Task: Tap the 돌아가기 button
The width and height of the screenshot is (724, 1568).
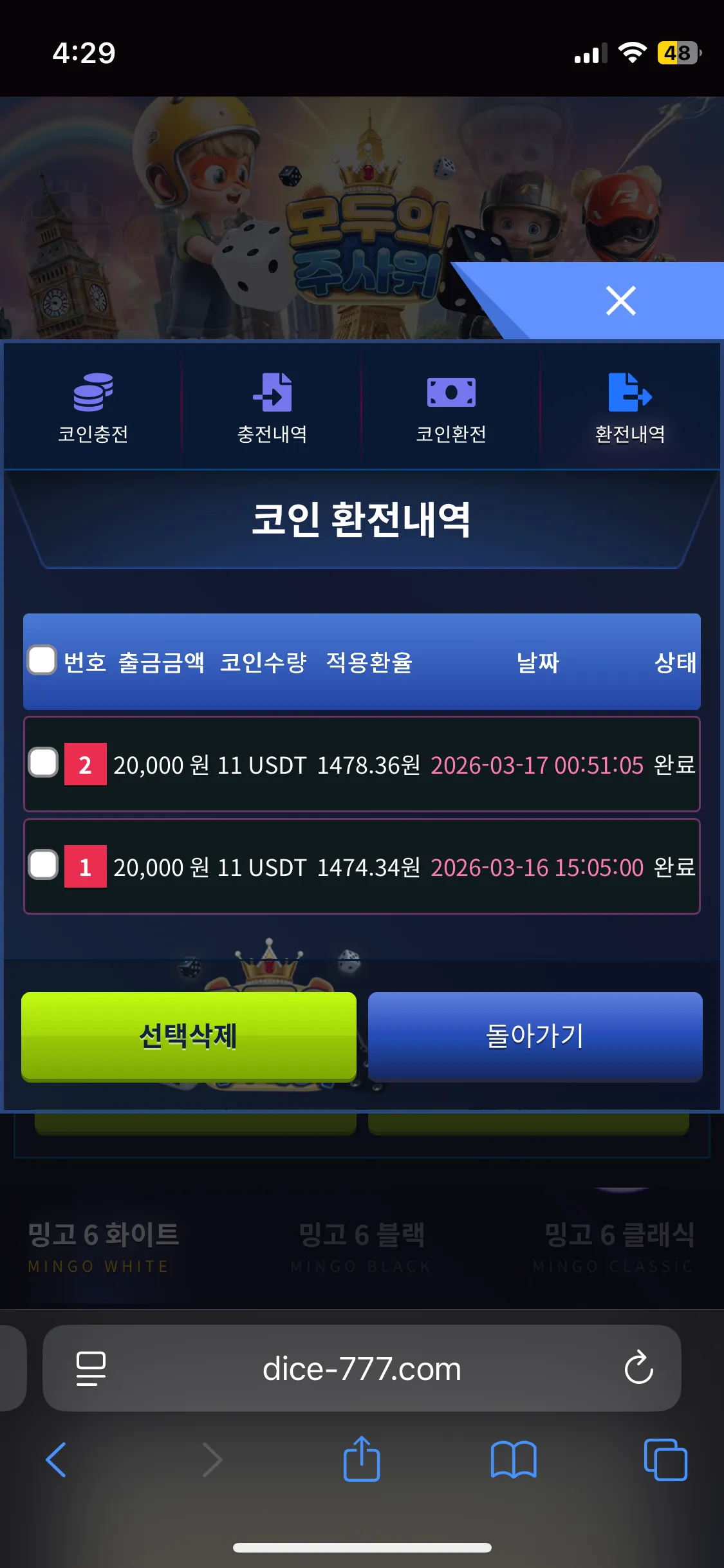Action: (535, 1036)
